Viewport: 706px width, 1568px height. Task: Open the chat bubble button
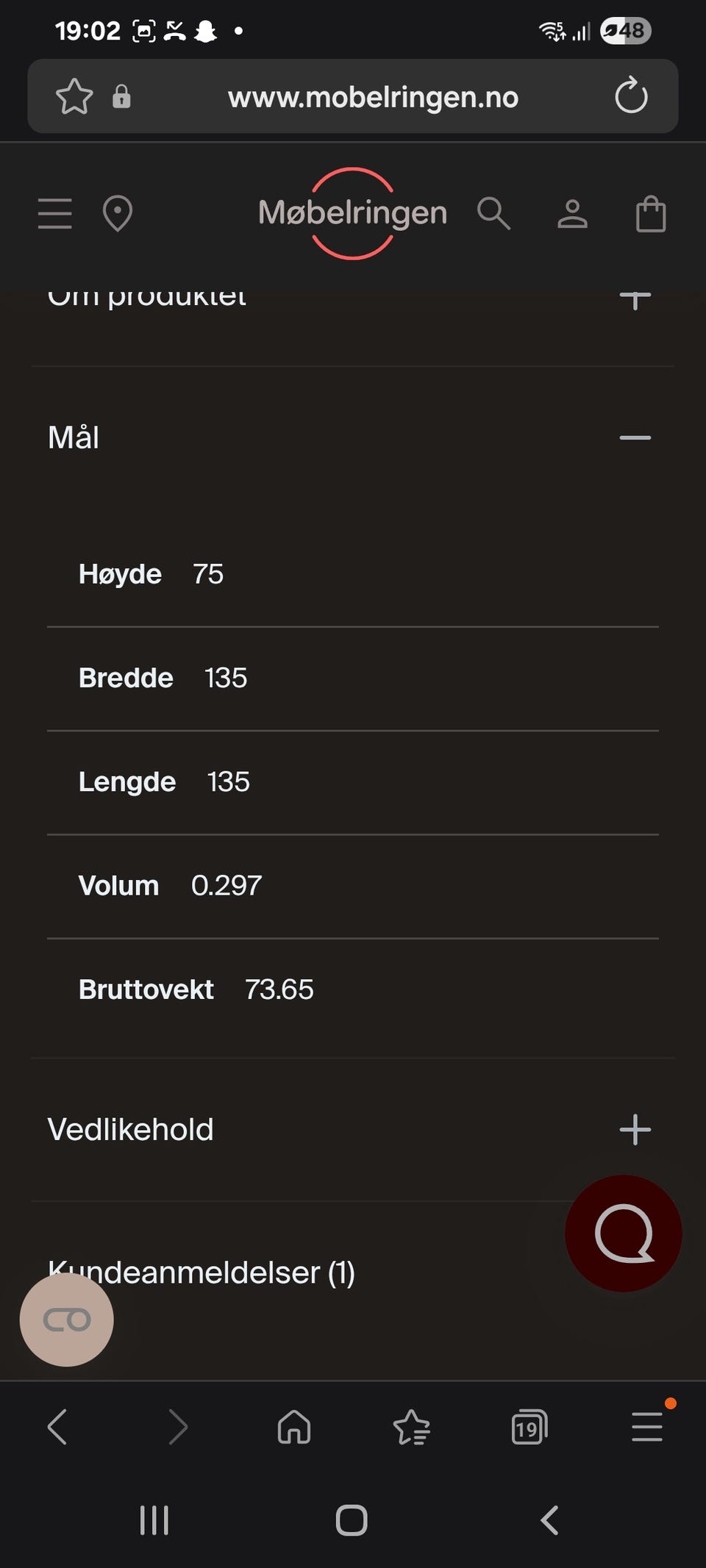[x=624, y=1234]
